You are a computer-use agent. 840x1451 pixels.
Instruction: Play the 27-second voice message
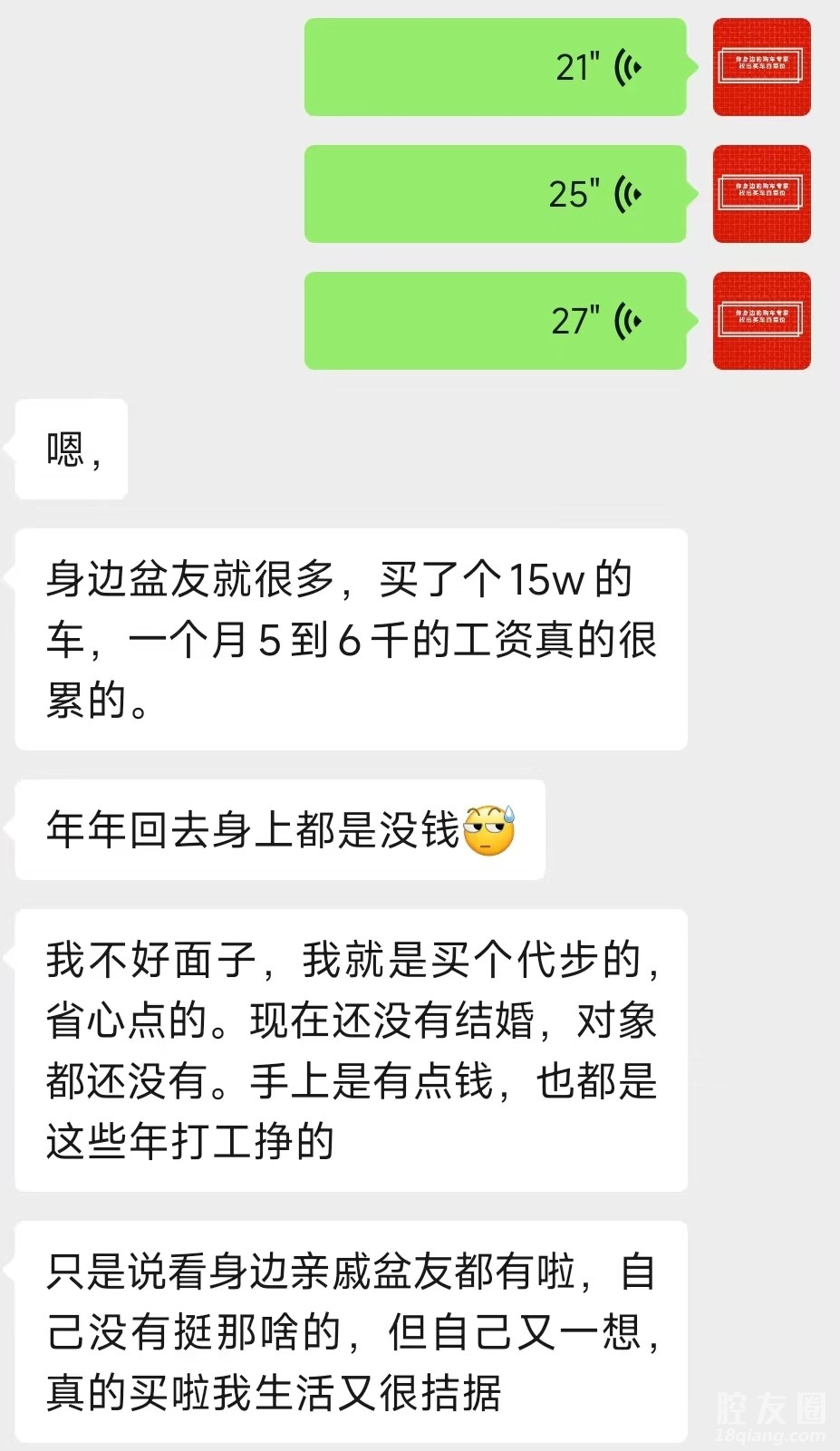(x=495, y=321)
